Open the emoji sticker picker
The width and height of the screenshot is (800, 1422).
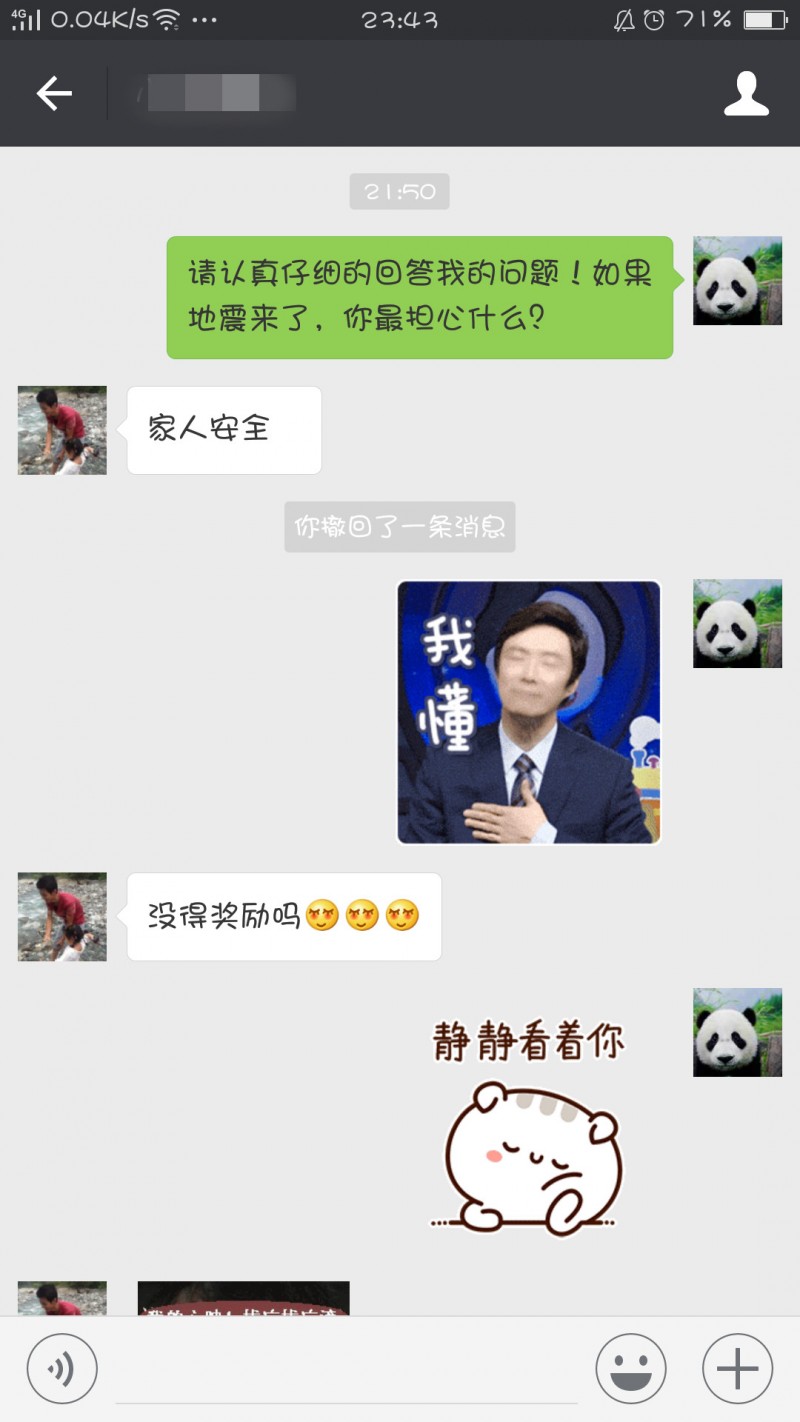pos(631,1367)
